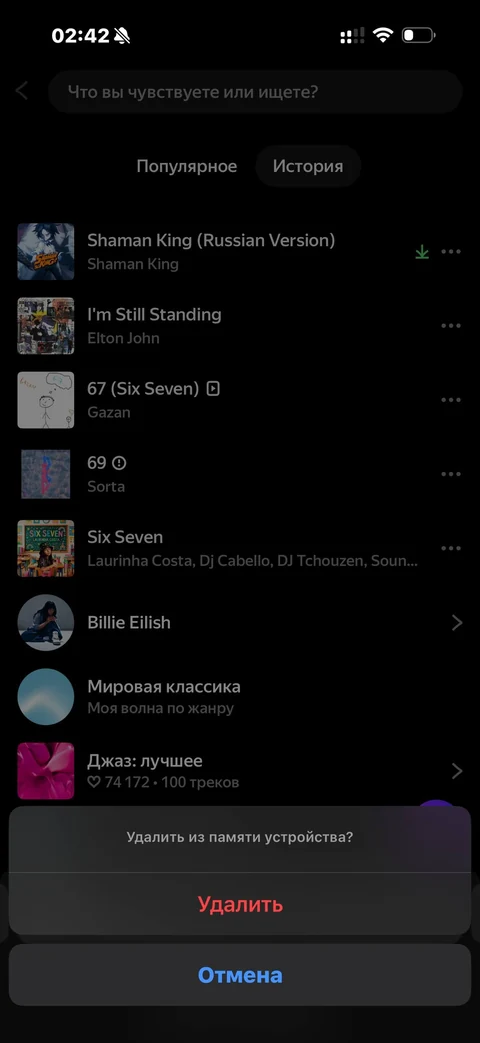Confirm with the red Удалить button
Viewport: 480px width, 1043px height.
coord(240,904)
